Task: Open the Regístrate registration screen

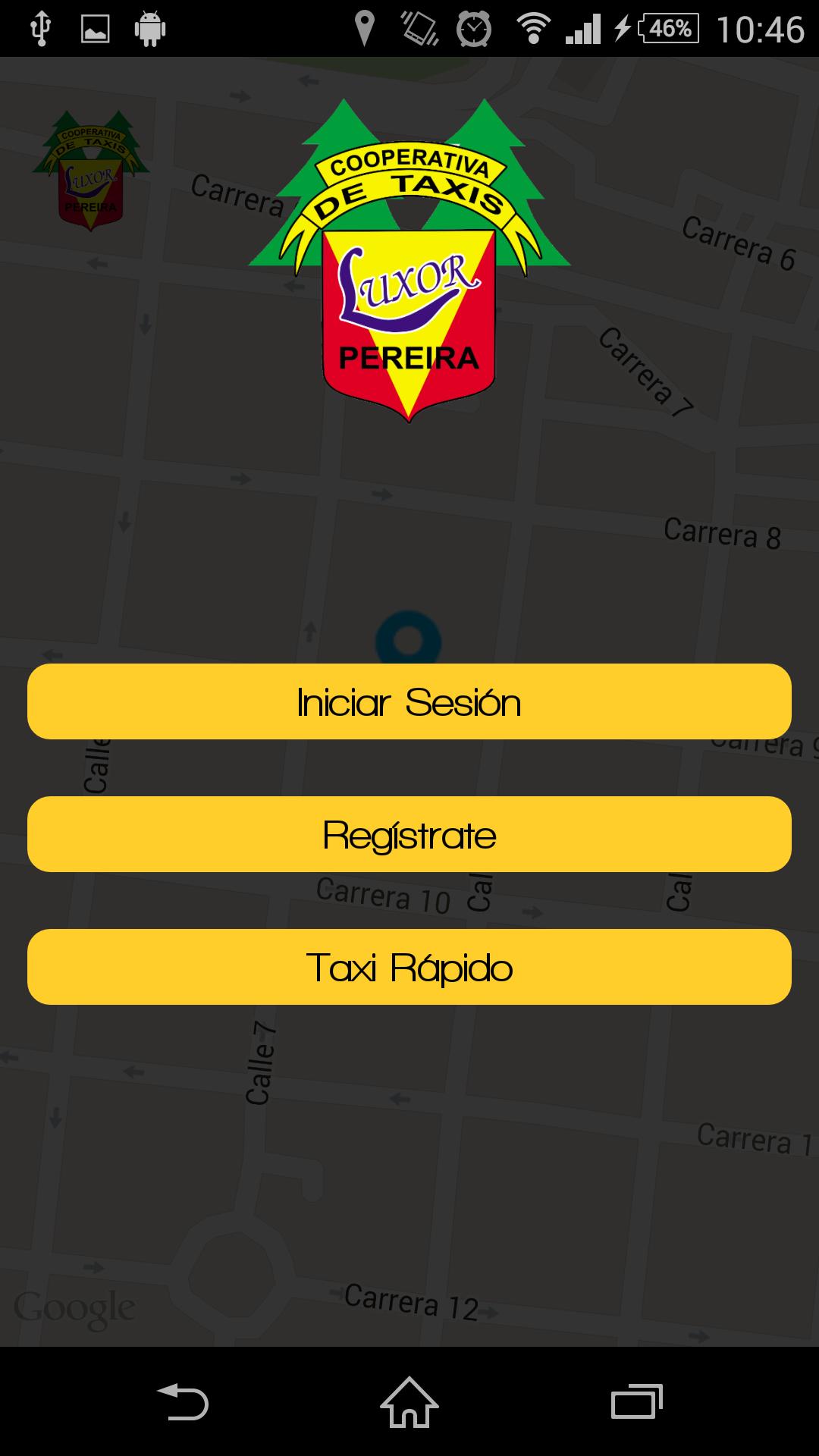Action: click(409, 834)
